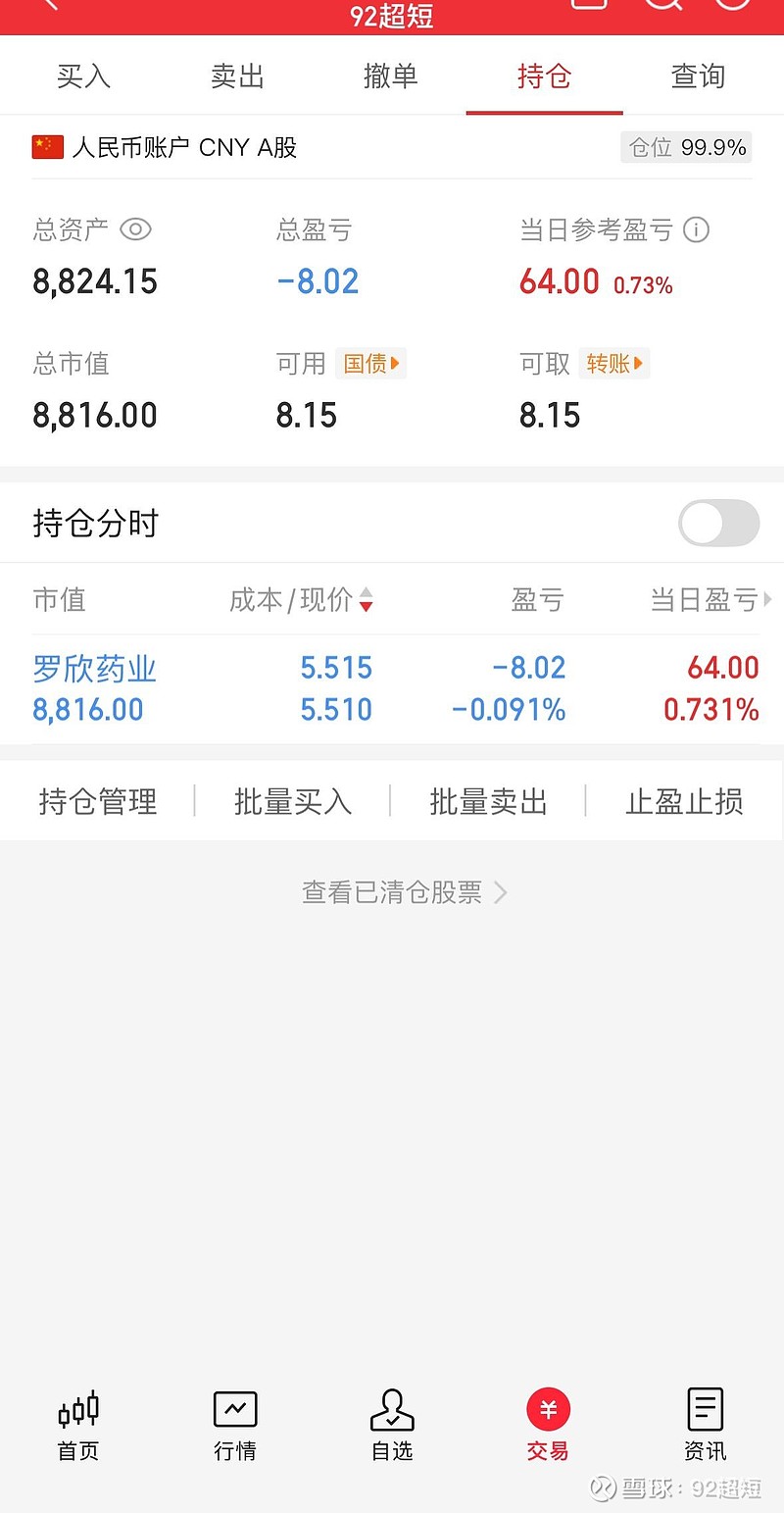This screenshot has width=784, height=1513.
Task: Open info icon beside 当日参考盈亏
Action: [x=696, y=229]
